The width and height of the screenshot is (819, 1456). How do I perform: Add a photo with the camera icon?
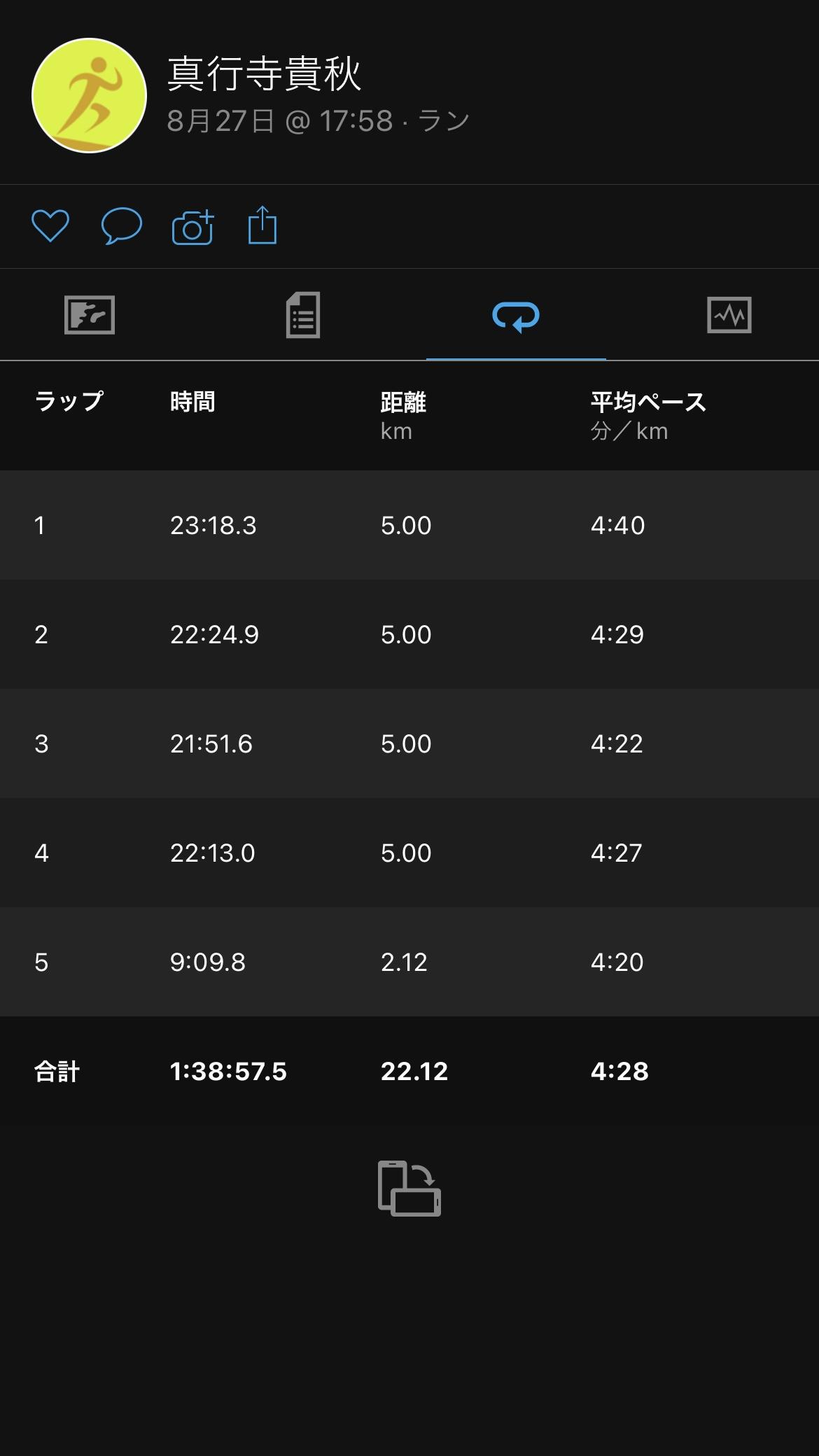[x=192, y=227]
